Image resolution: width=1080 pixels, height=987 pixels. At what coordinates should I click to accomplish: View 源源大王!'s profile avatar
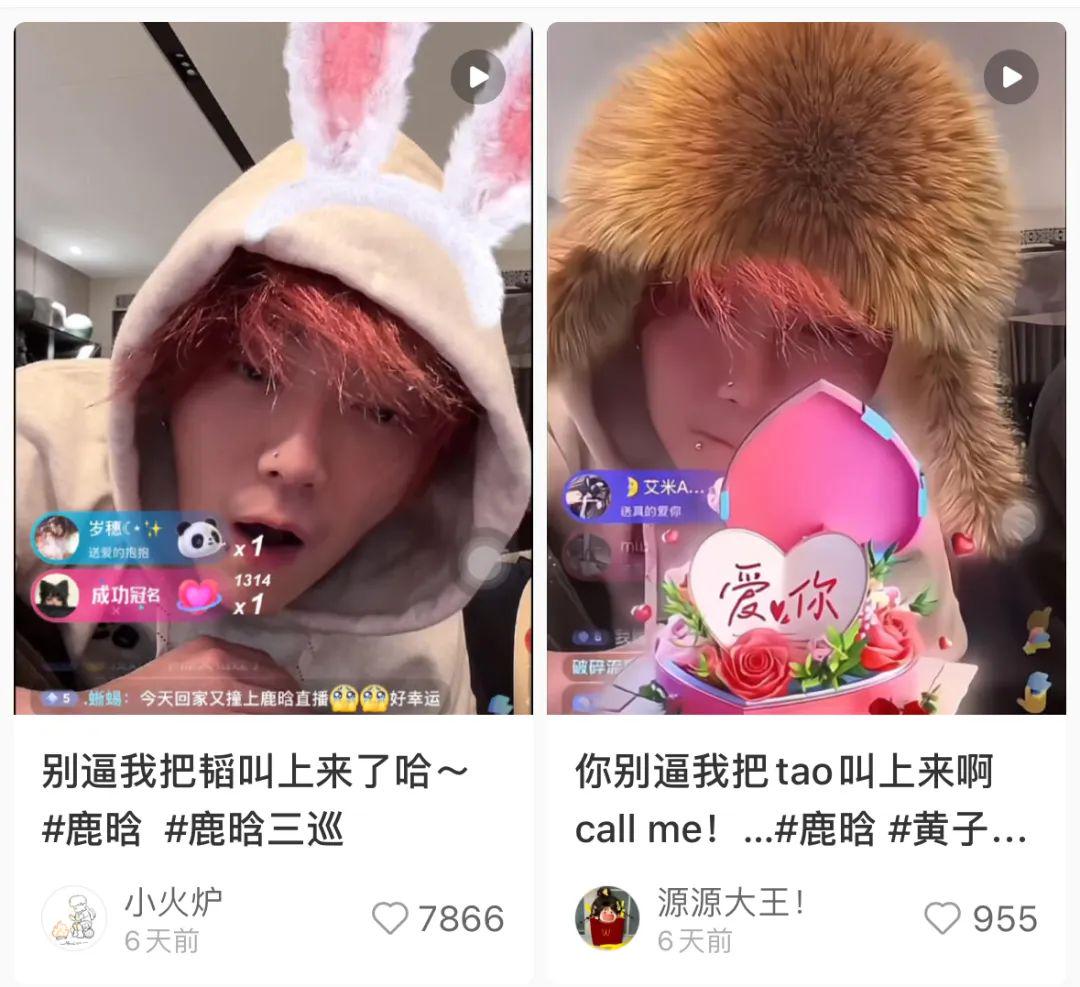607,918
